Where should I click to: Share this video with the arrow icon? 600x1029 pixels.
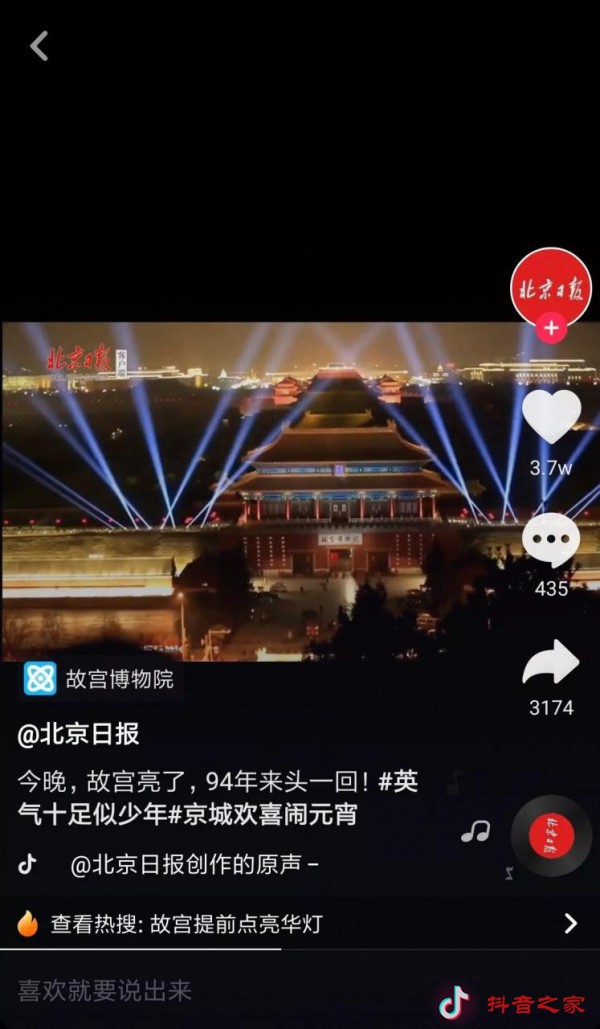(x=551, y=664)
